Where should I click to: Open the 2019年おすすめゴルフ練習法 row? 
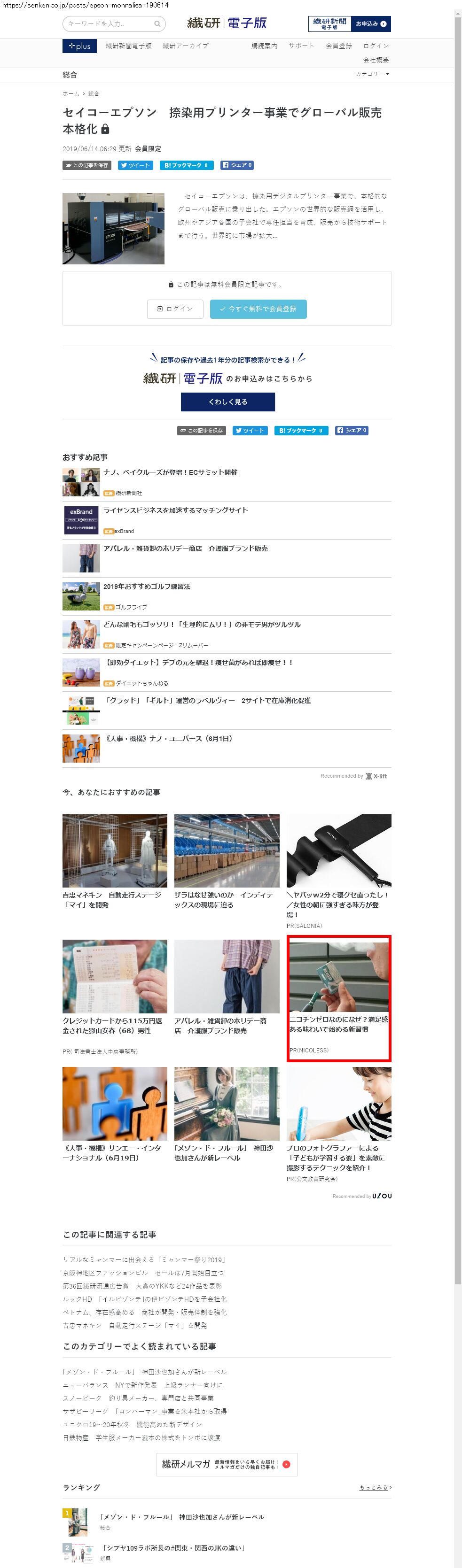tap(146, 587)
